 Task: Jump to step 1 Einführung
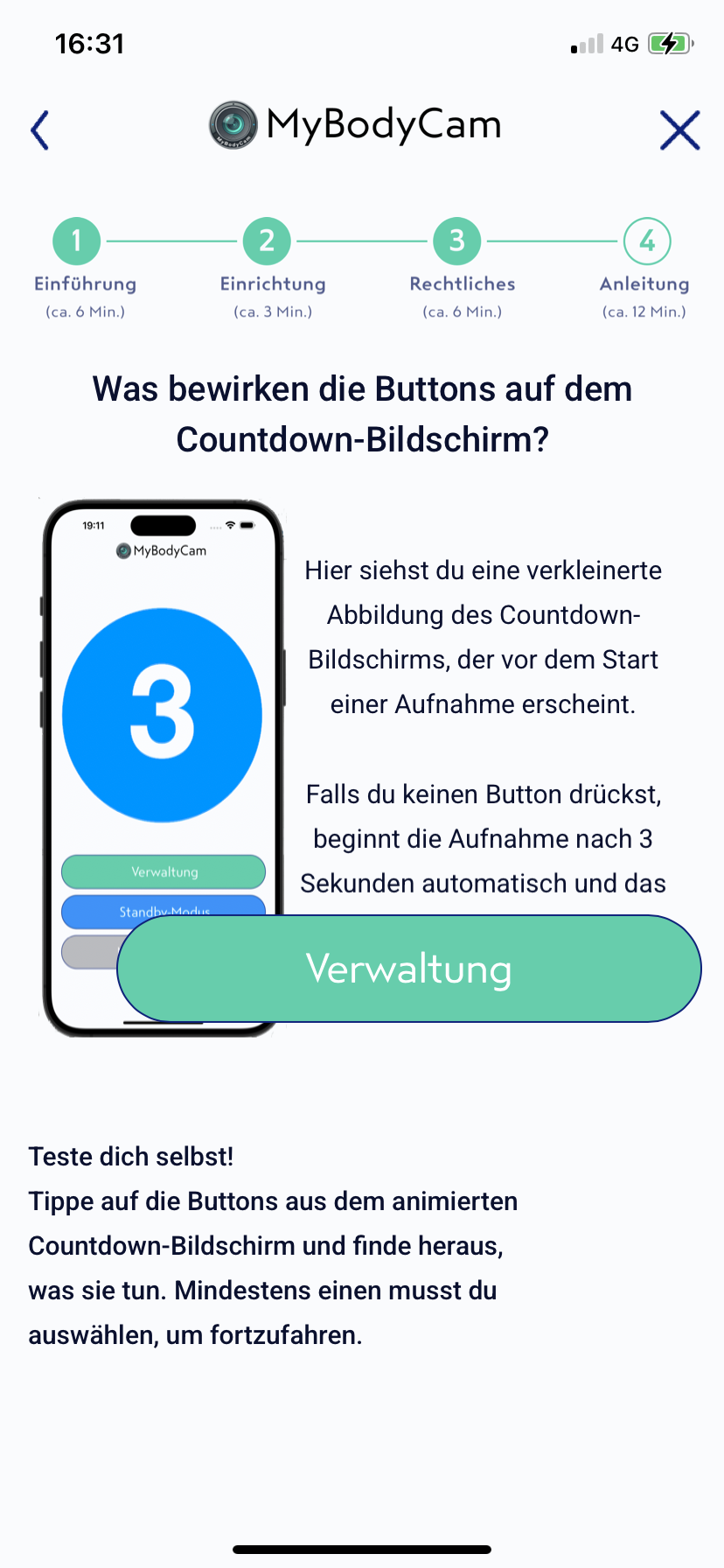77,241
